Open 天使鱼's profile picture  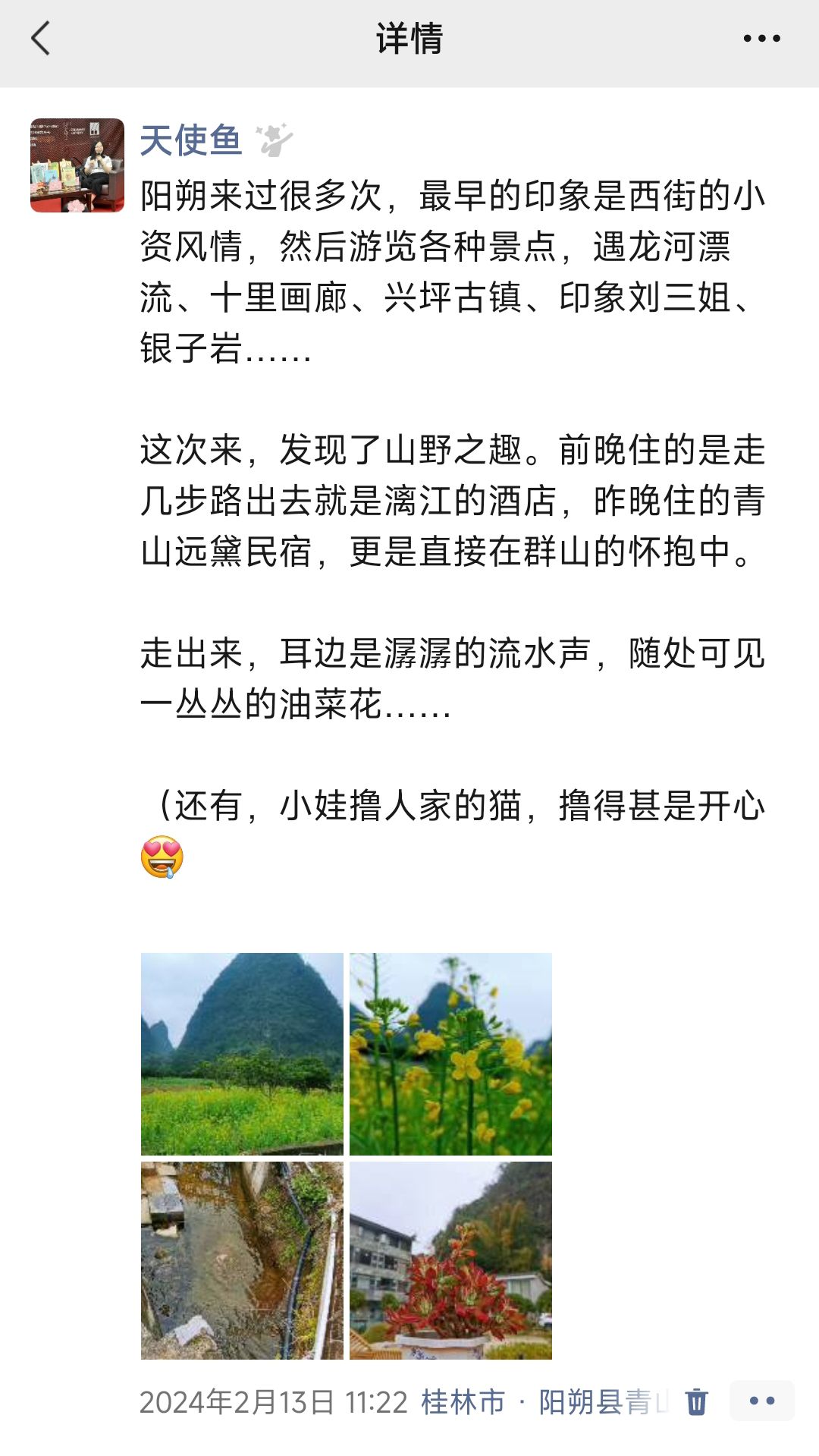[x=77, y=165]
